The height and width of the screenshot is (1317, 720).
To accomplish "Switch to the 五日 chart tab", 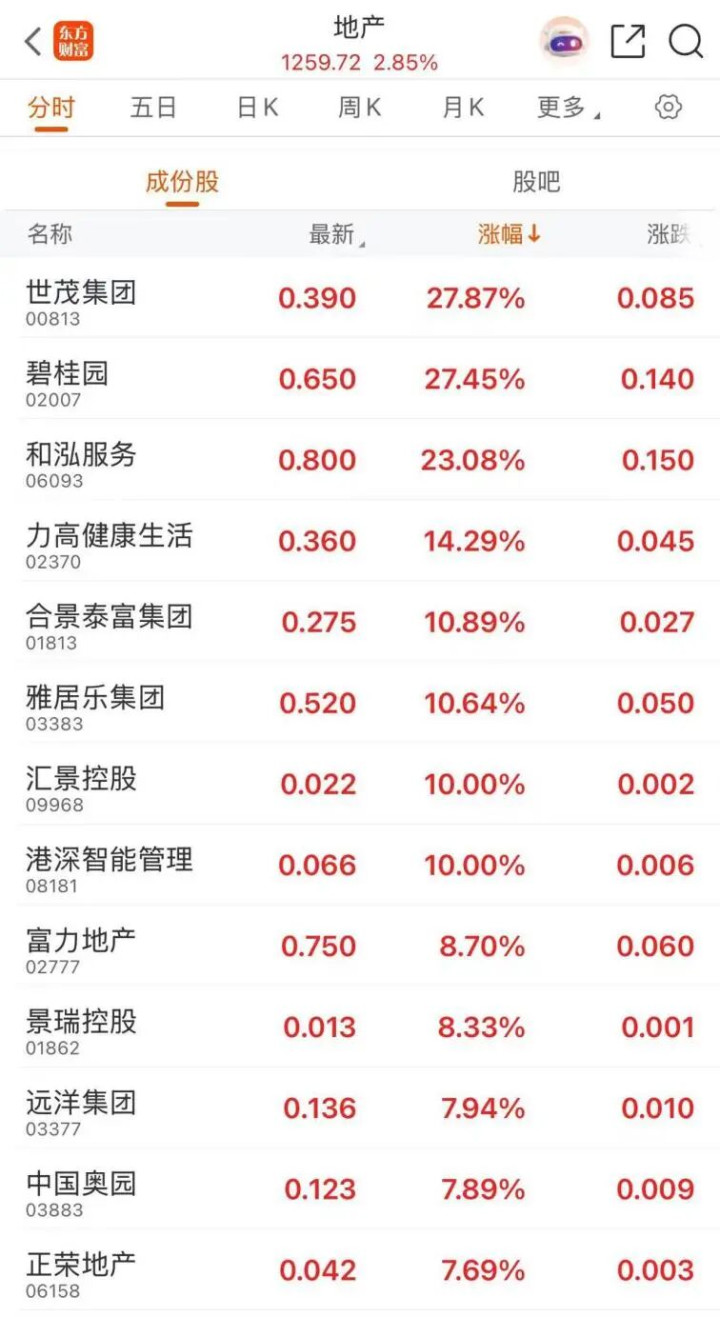I will [x=153, y=108].
